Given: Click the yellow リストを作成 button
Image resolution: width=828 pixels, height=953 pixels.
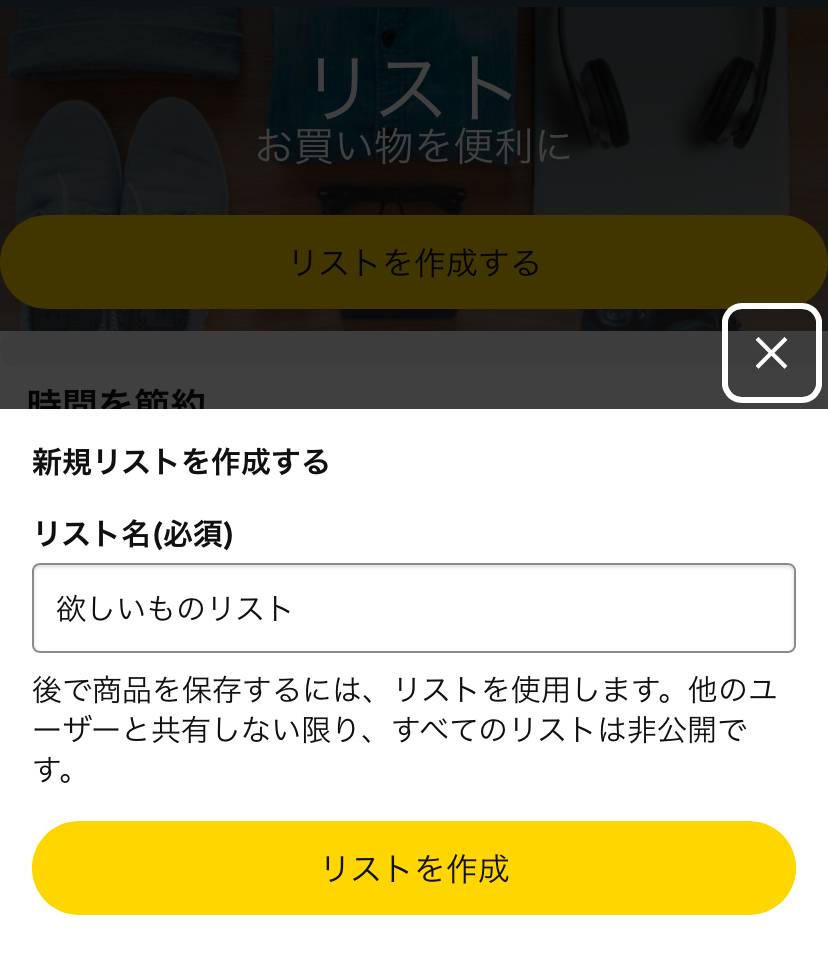Looking at the screenshot, I should (x=414, y=868).
